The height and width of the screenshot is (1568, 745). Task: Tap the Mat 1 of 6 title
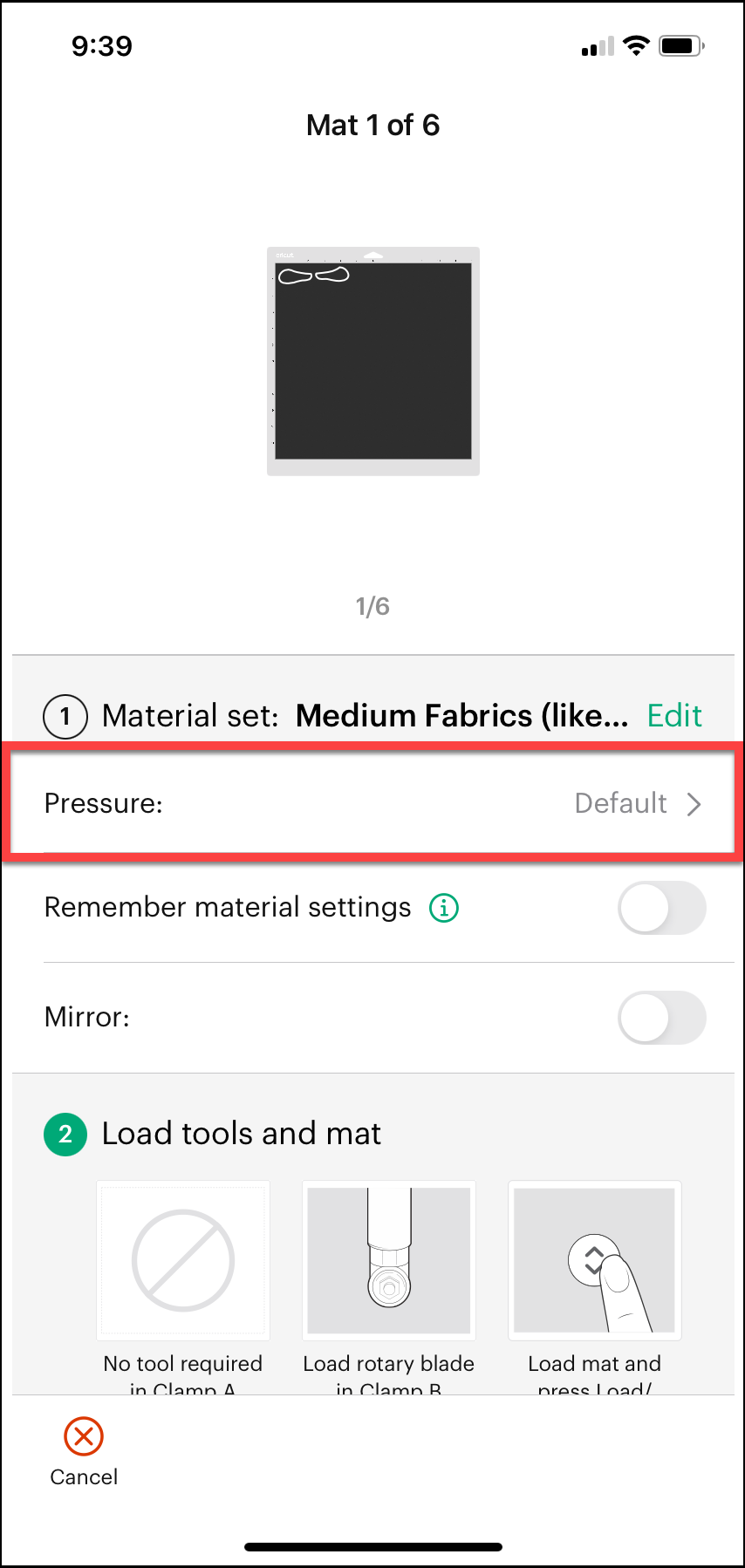click(372, 126)
